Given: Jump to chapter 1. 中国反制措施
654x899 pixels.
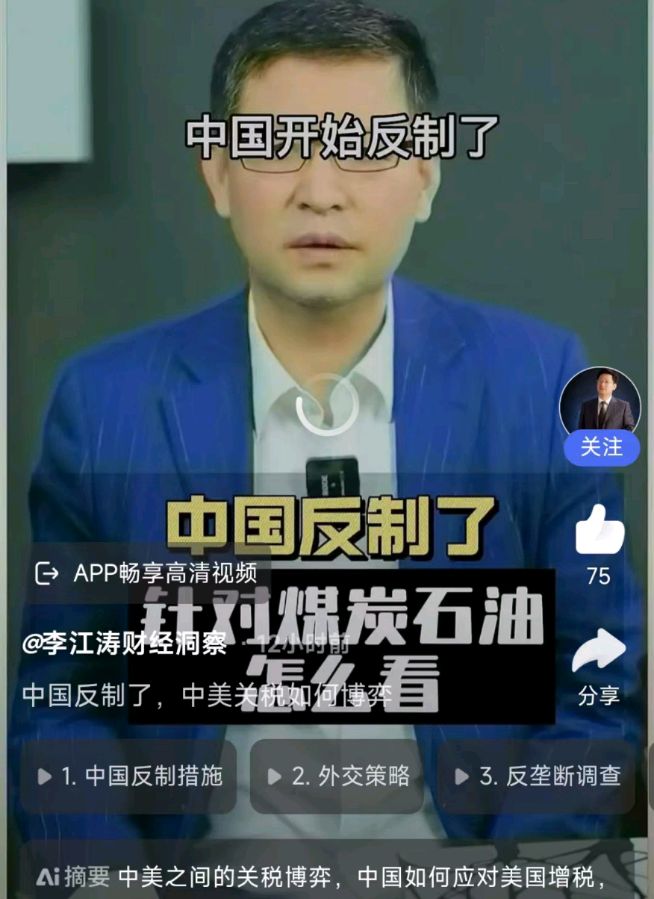Looking at the screenshot, I should click(x=129, y=776).
